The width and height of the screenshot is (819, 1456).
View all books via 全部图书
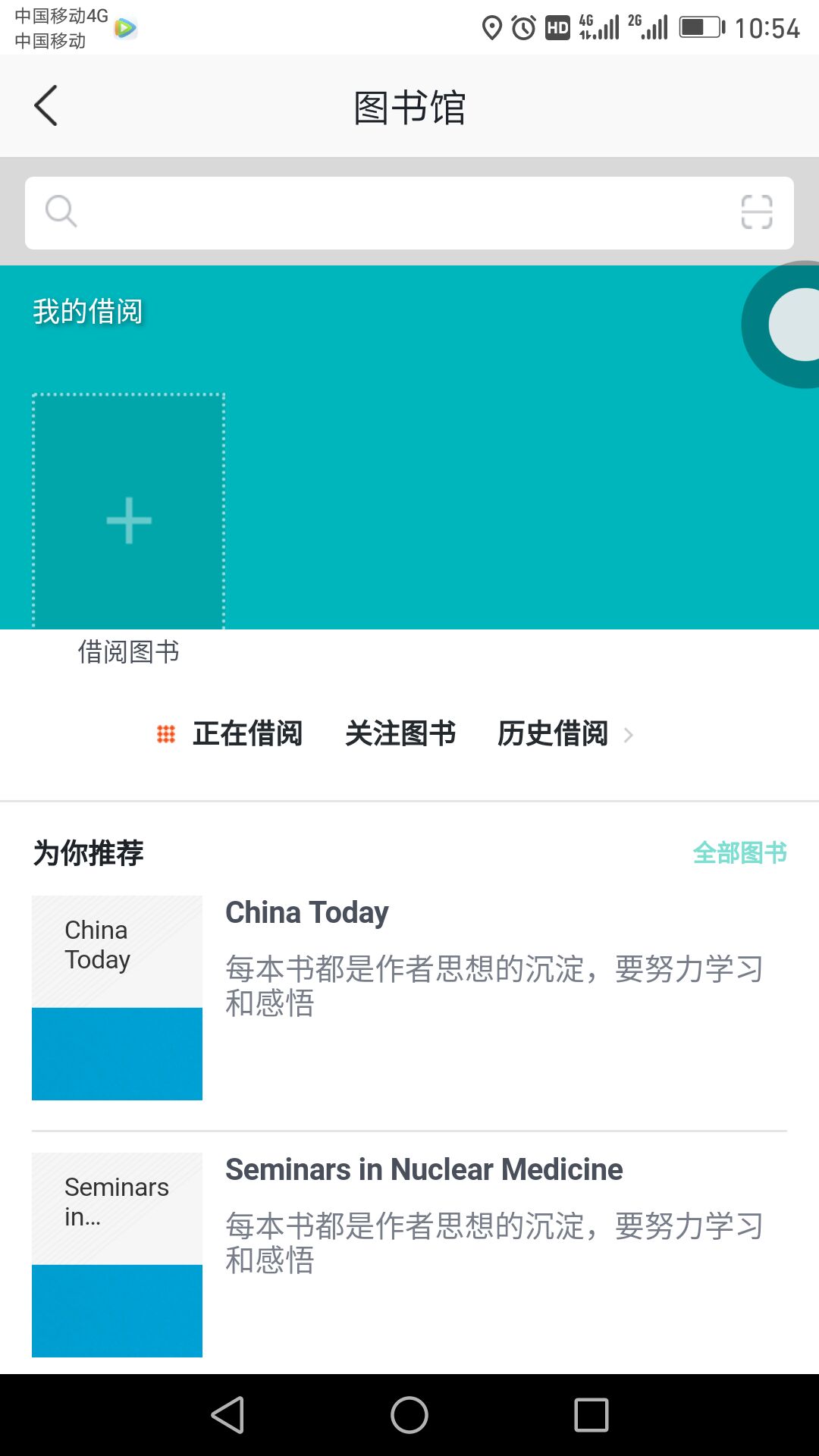click(739, 853)
